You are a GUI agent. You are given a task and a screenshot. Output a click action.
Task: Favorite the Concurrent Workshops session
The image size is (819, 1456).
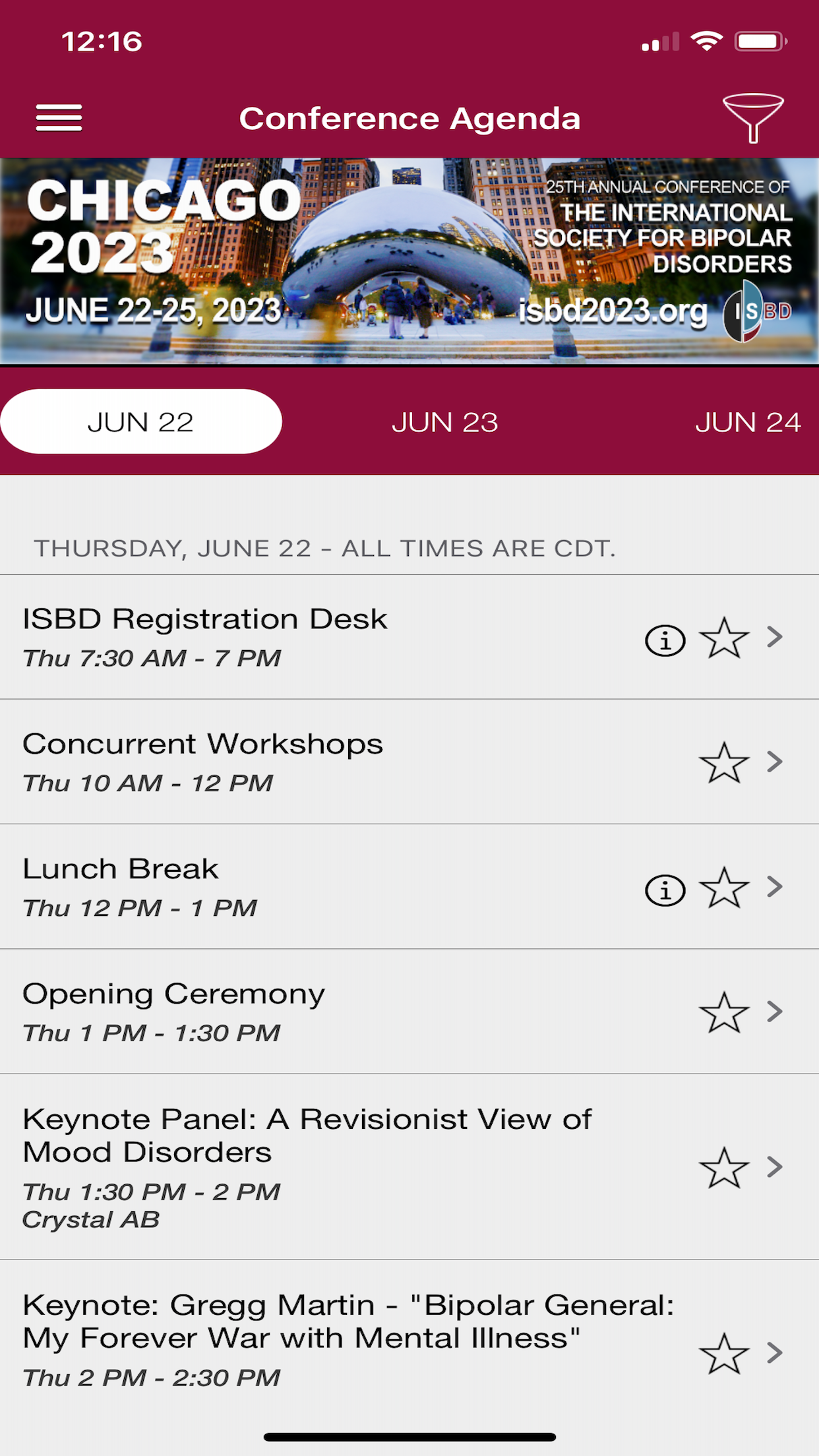click(724, 763)
